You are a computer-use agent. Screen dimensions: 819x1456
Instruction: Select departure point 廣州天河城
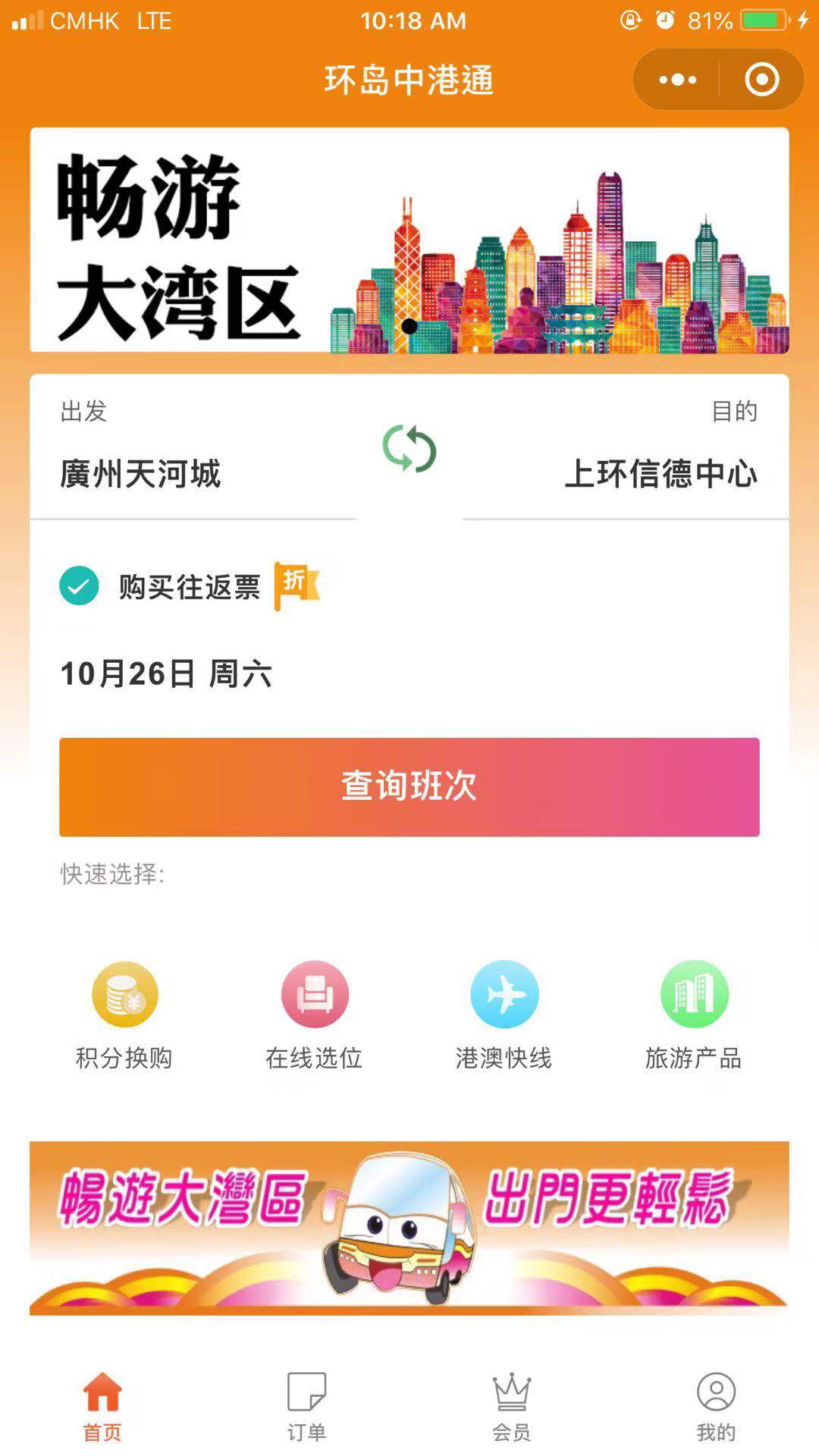[x=140, y=474]
